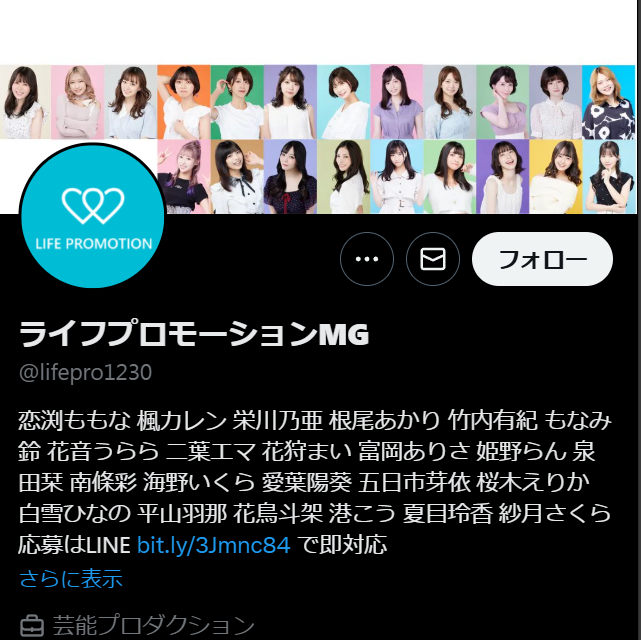Send a direct message via envelope icon
This screenshot has width=641, height=640.
coord(433,260)
